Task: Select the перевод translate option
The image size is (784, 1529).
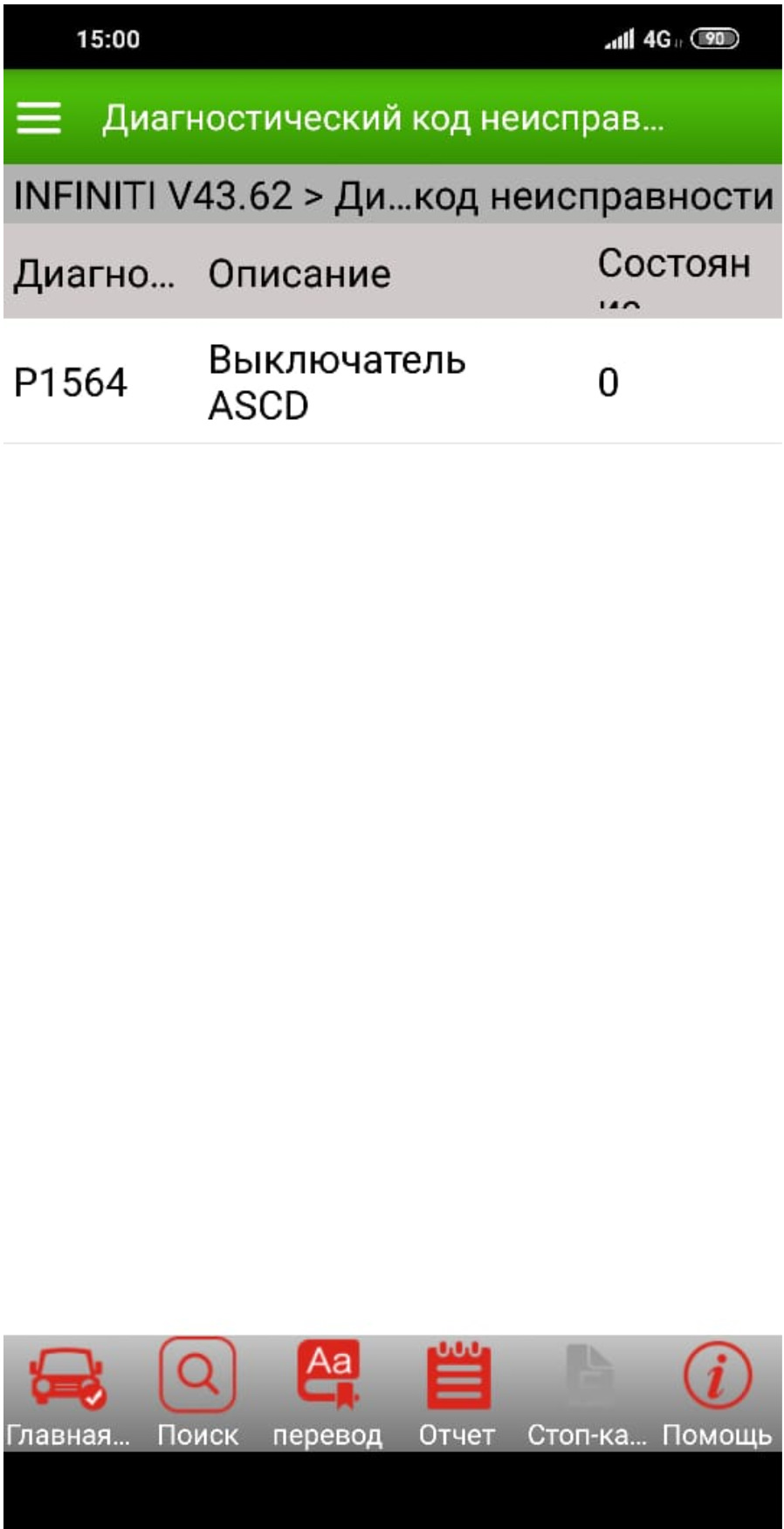Action: pyautogui.click(x=327, y=1394)
